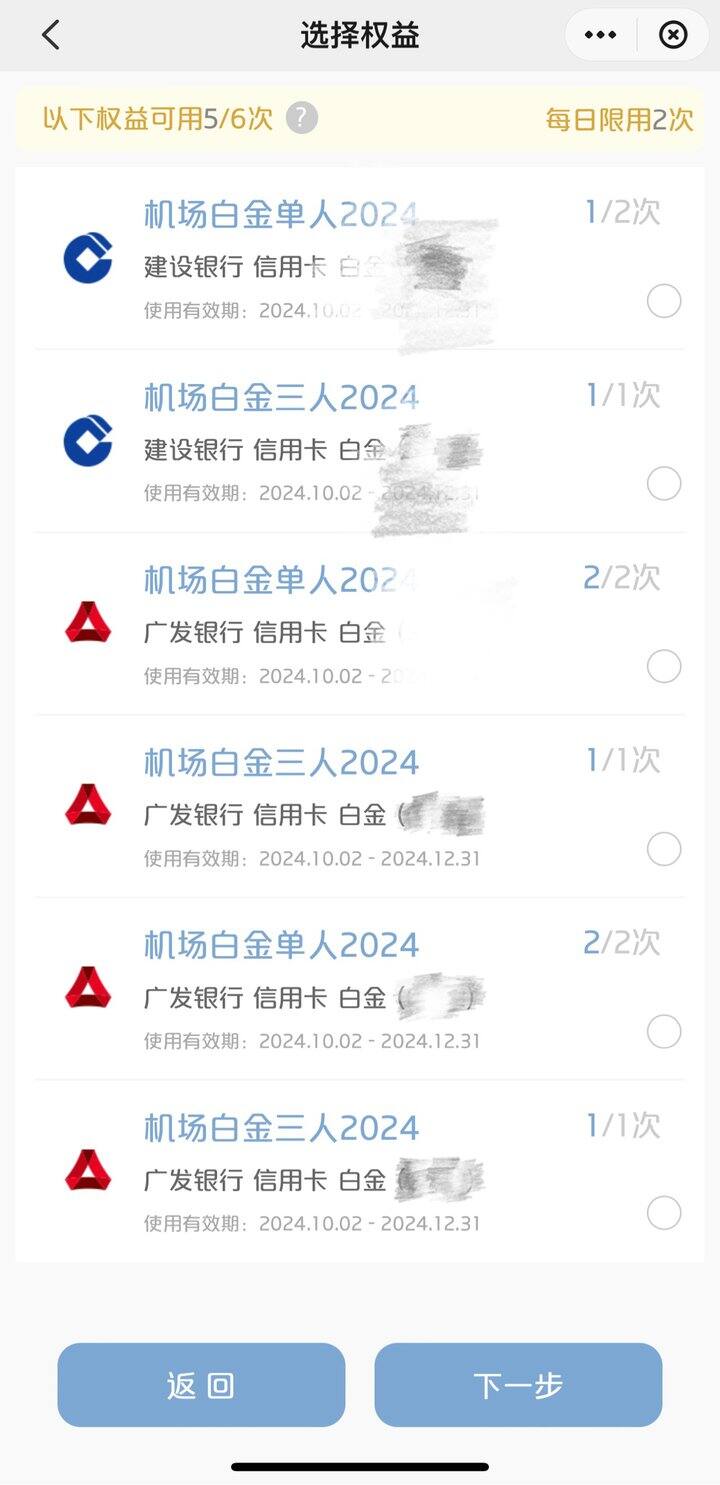This screenshot has height=1485, width=720.
Task: Open the help question mark beside 以下权益可用
Action: click(x=302, y=118)
